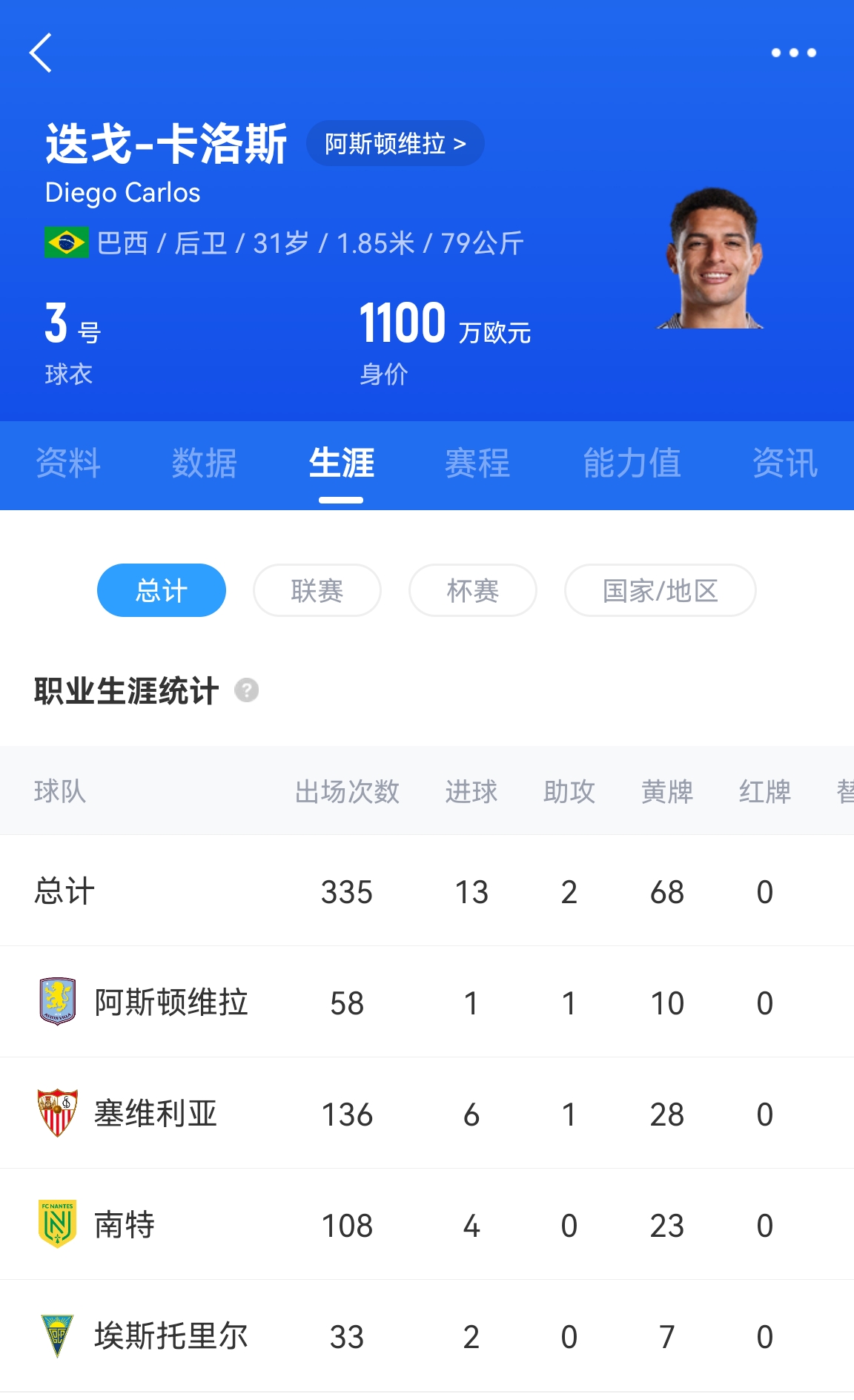Open the 阿斯顿维拉 team chip
Viewport: 854px width, 1400px height.
pos(394,144)
